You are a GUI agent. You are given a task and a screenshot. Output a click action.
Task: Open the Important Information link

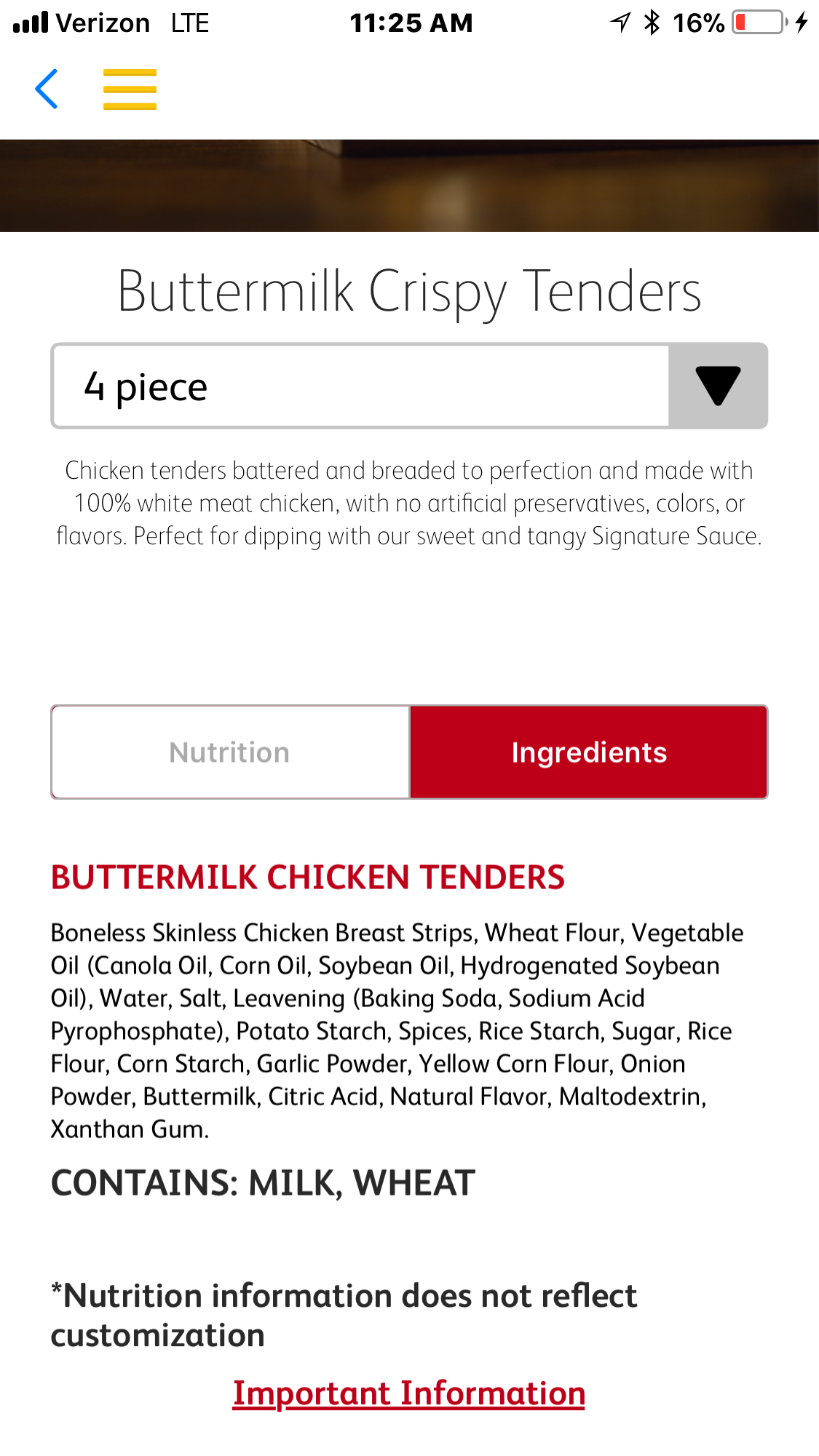(x=409, y=1393)
